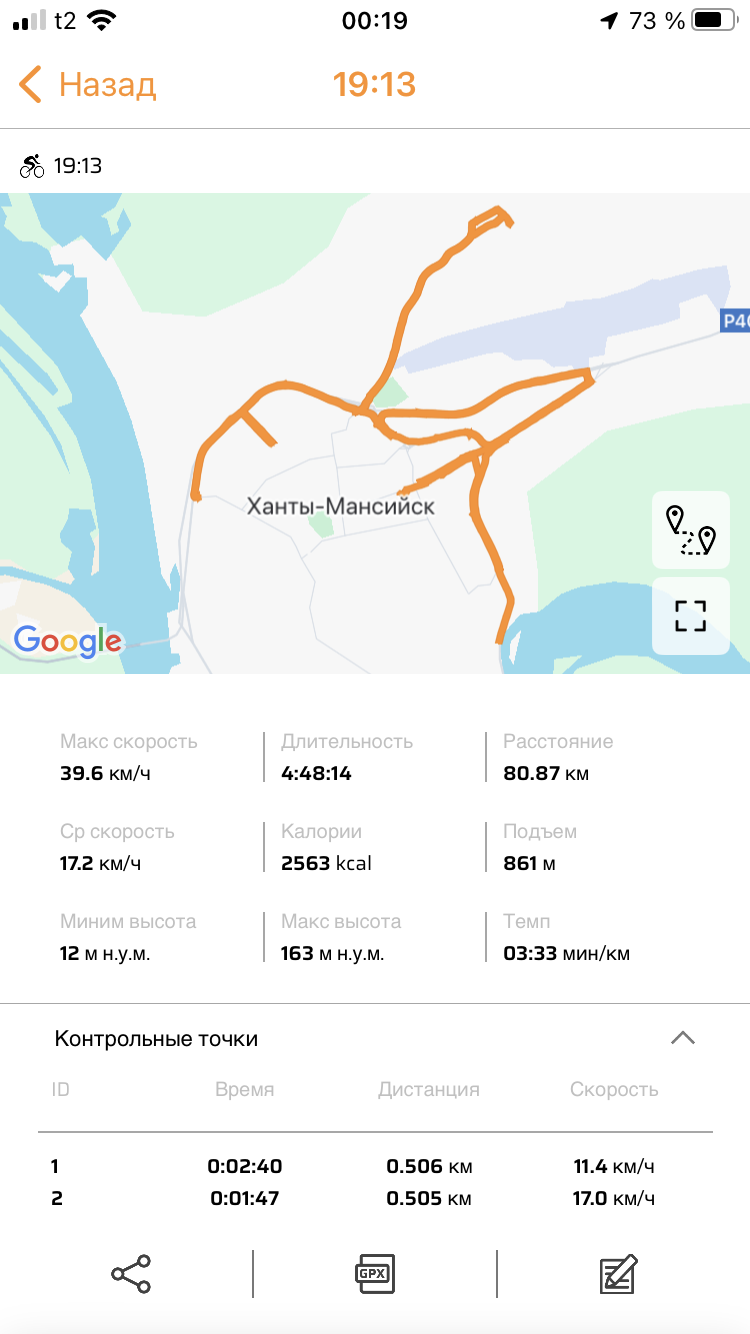Go back with the Назад button
750x1334 pixels.
point(87,84)
